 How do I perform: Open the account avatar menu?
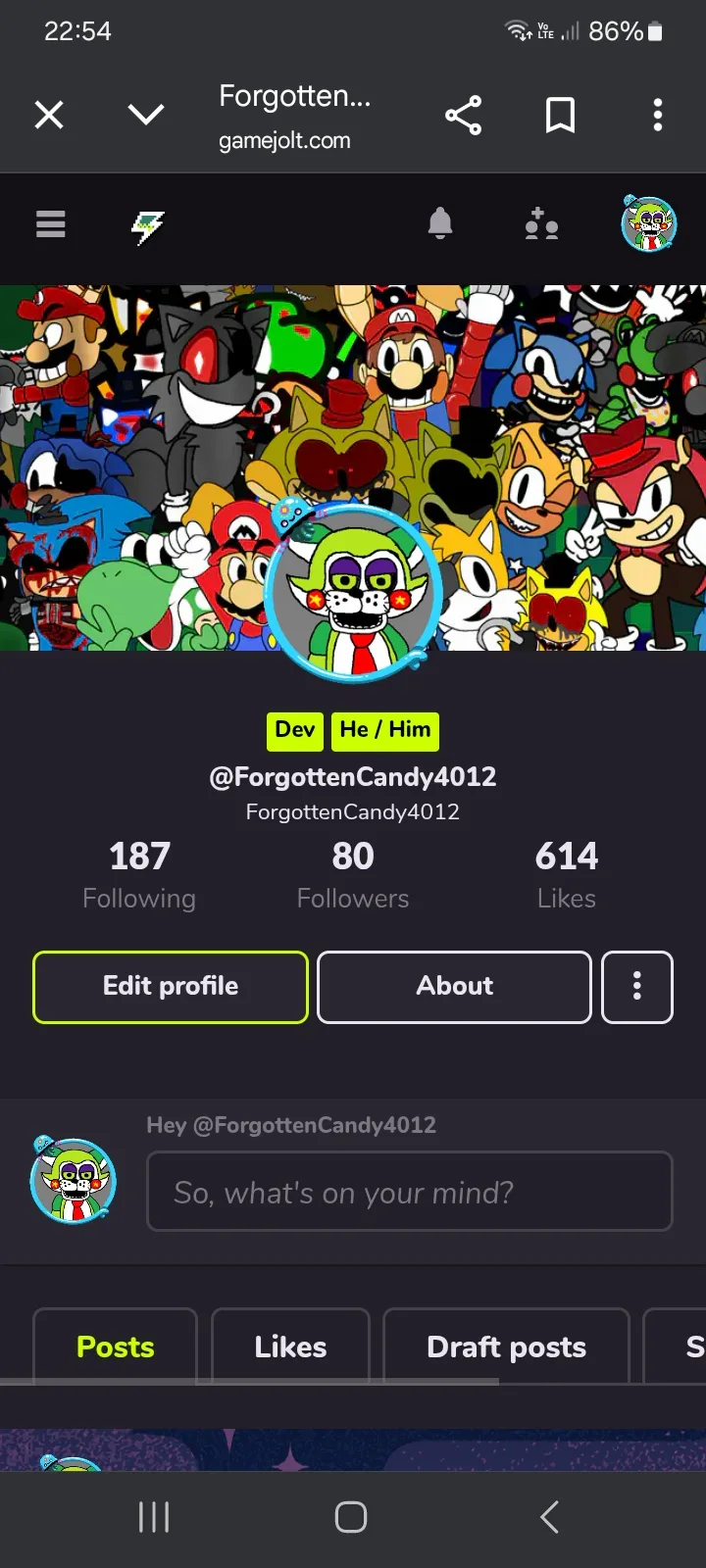pyautogui.click(x=649, y=224)
